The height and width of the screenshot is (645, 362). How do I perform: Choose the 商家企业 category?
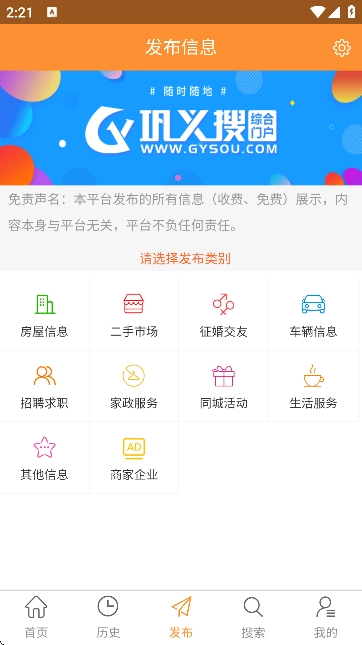coord(134,458)
